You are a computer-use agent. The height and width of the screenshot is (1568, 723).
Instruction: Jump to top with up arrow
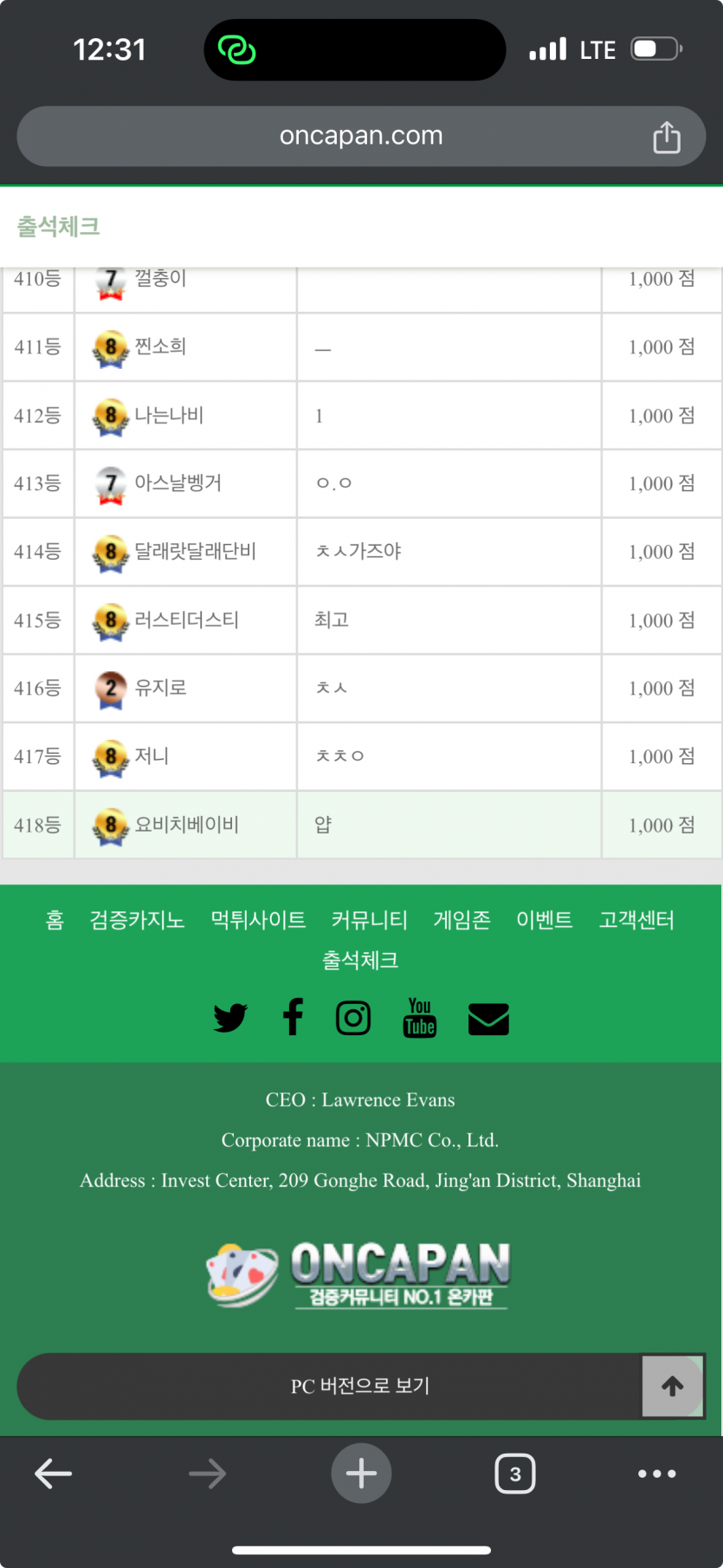pyautogui.click(x=672, y=1386)
